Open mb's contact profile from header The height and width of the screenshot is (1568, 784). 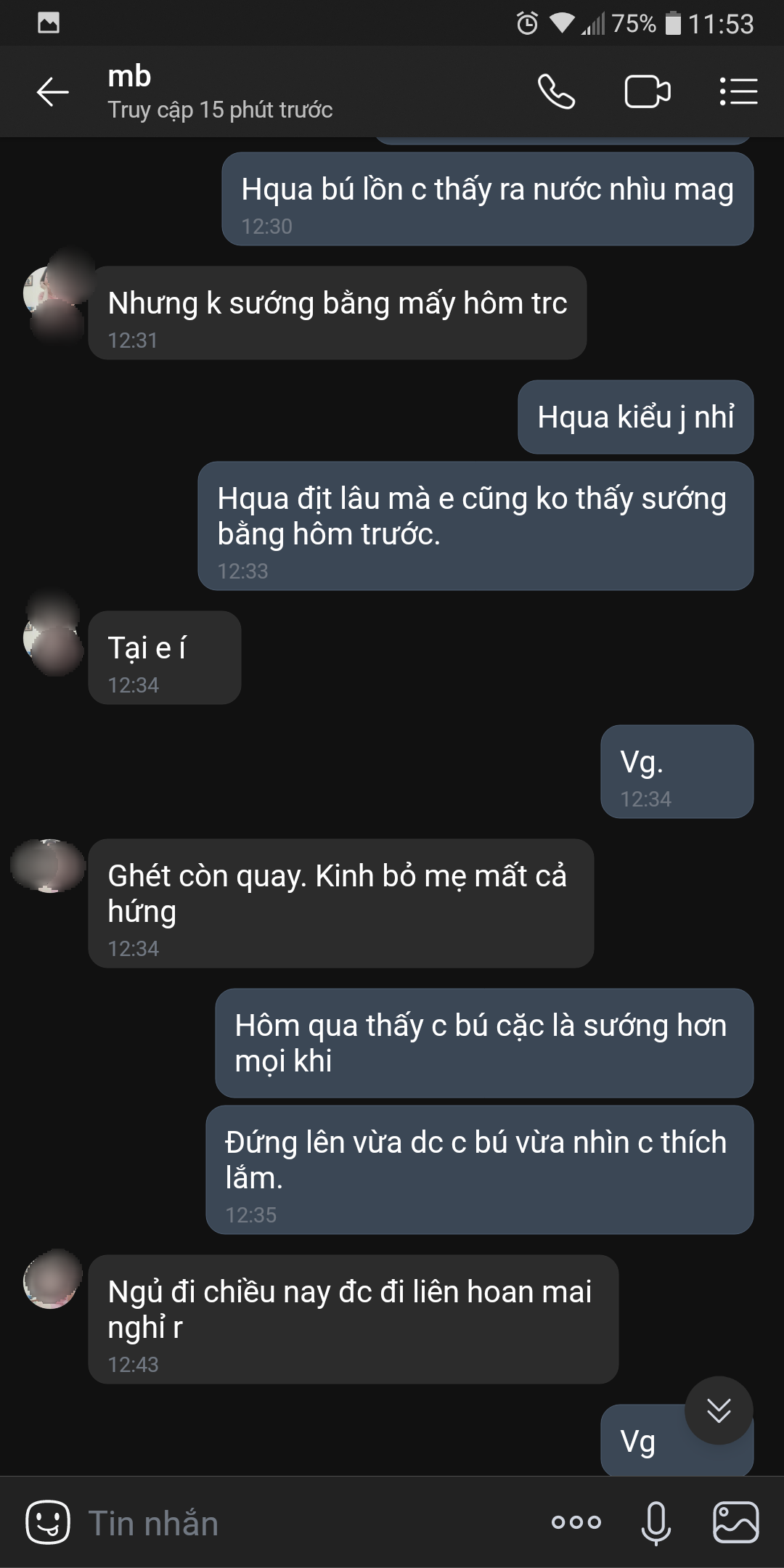pos(218,92)
